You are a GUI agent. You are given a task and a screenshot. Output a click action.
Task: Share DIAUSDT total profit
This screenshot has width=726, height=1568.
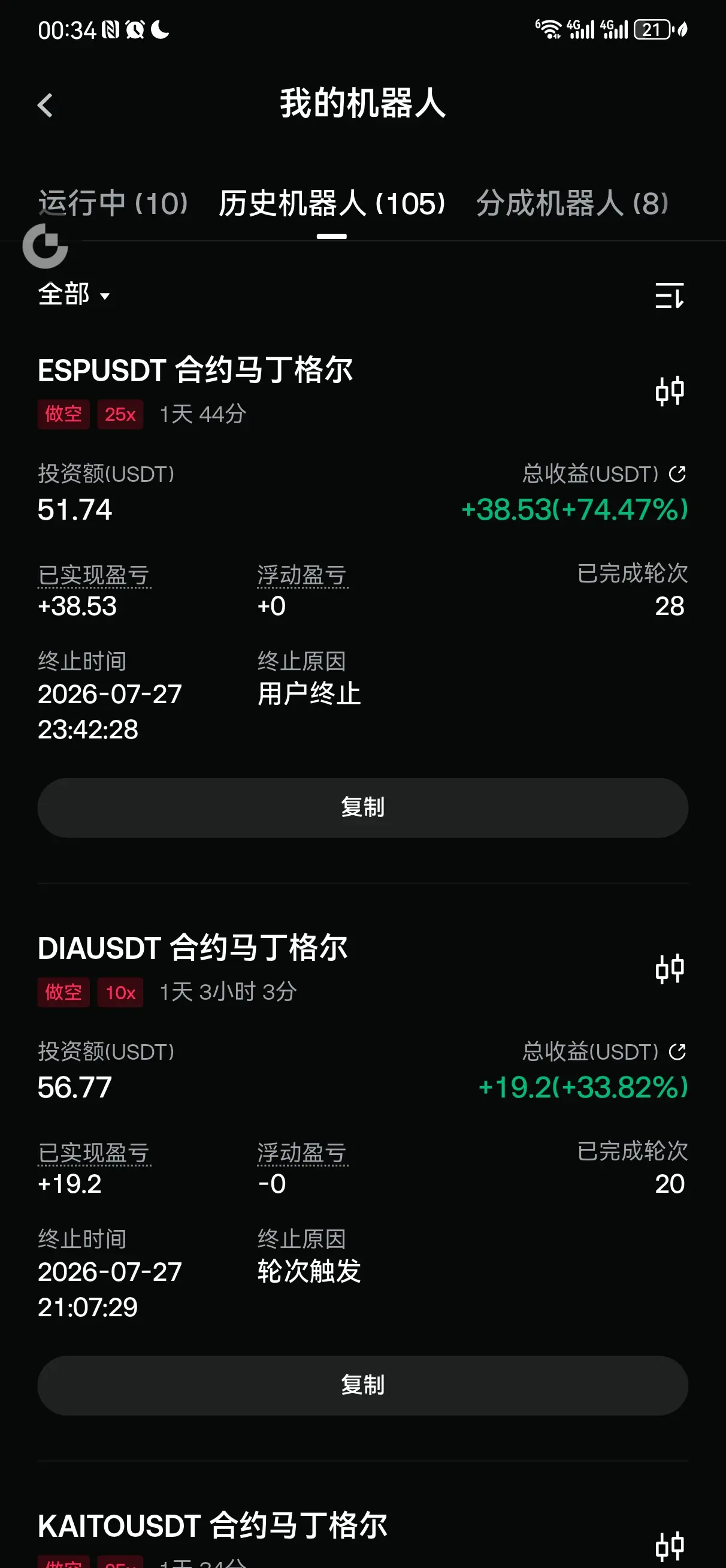(677, 1052)
